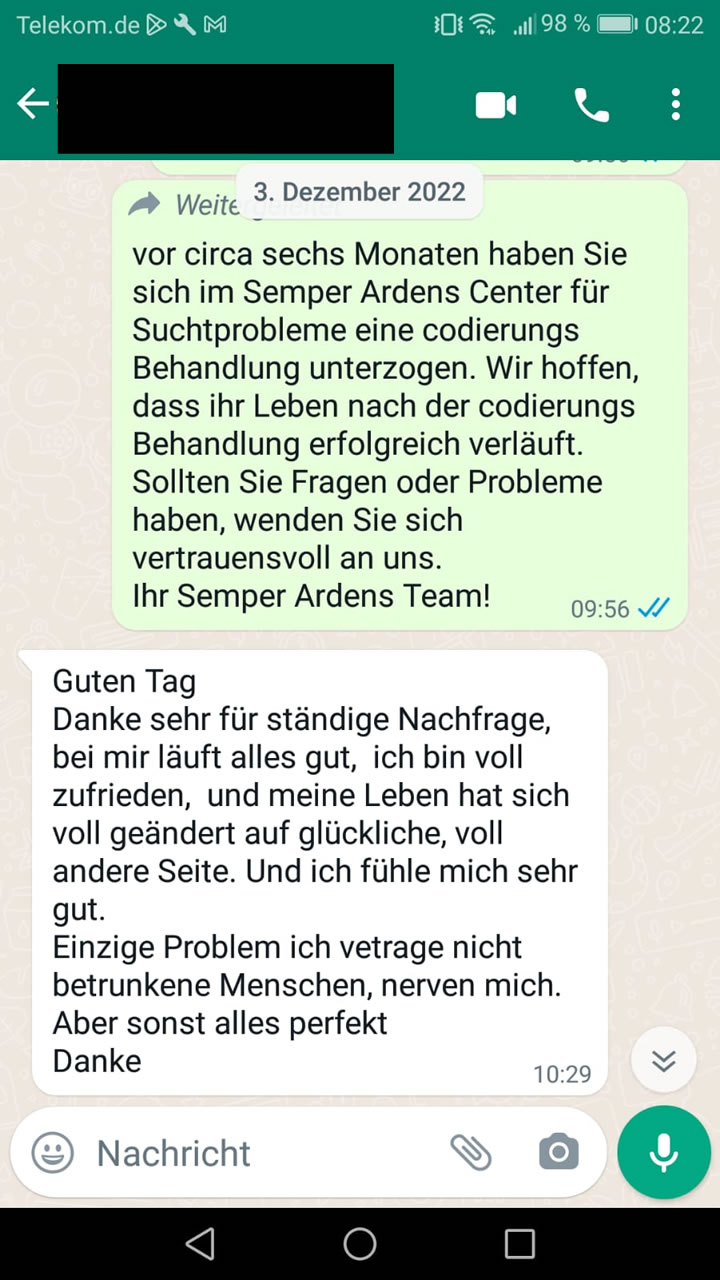
Task: Record a voice message with the microphone
Action: (x=664, y=1152)
